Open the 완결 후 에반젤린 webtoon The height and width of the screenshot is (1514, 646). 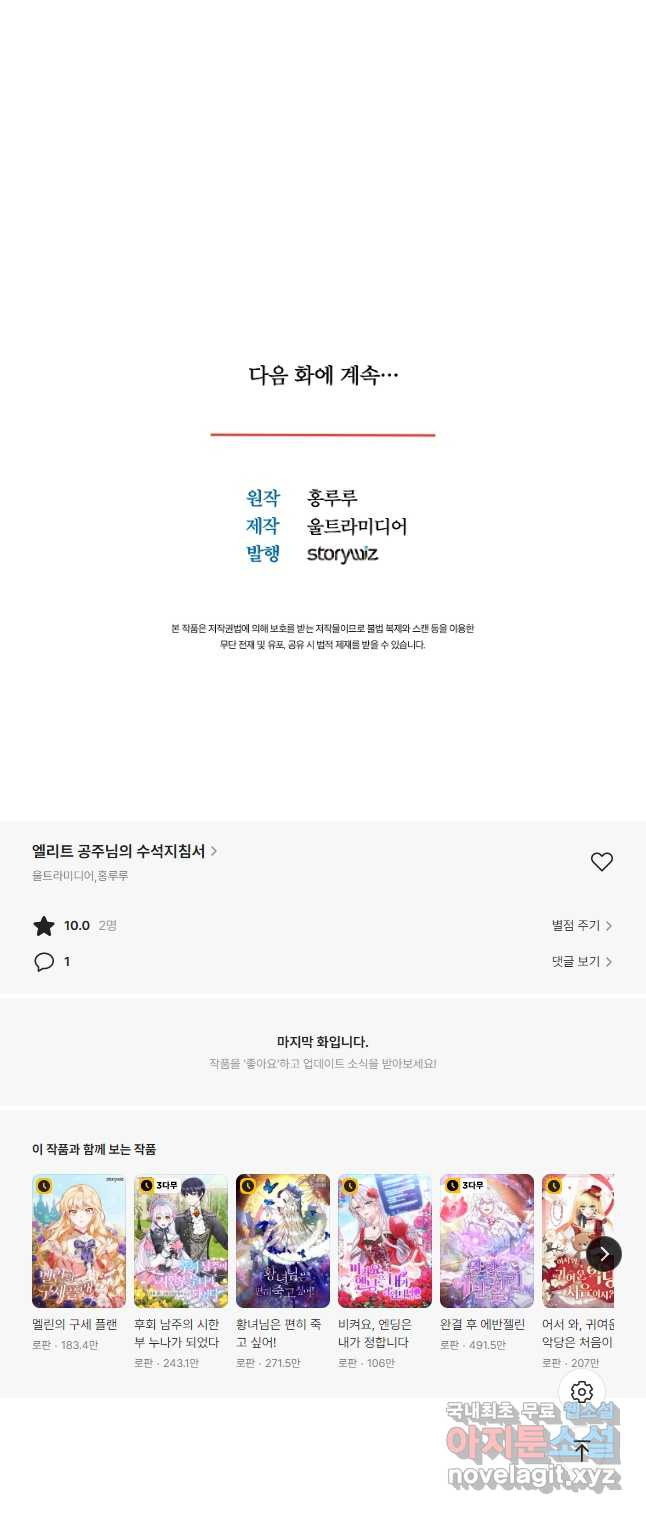[x=487, y=1241]
